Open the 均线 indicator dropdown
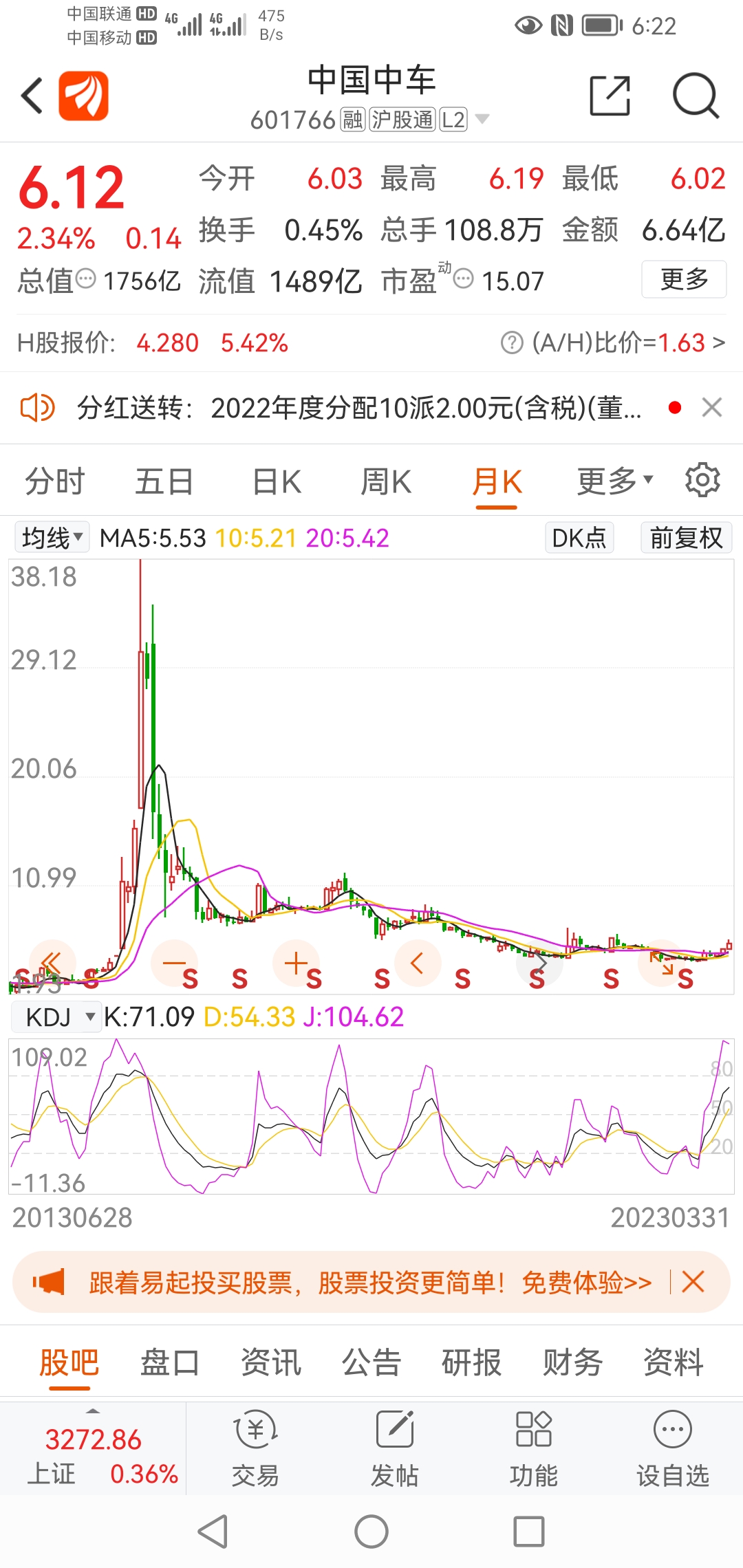The height and width of the screenshot is (1568, 743). click(52, 538)
